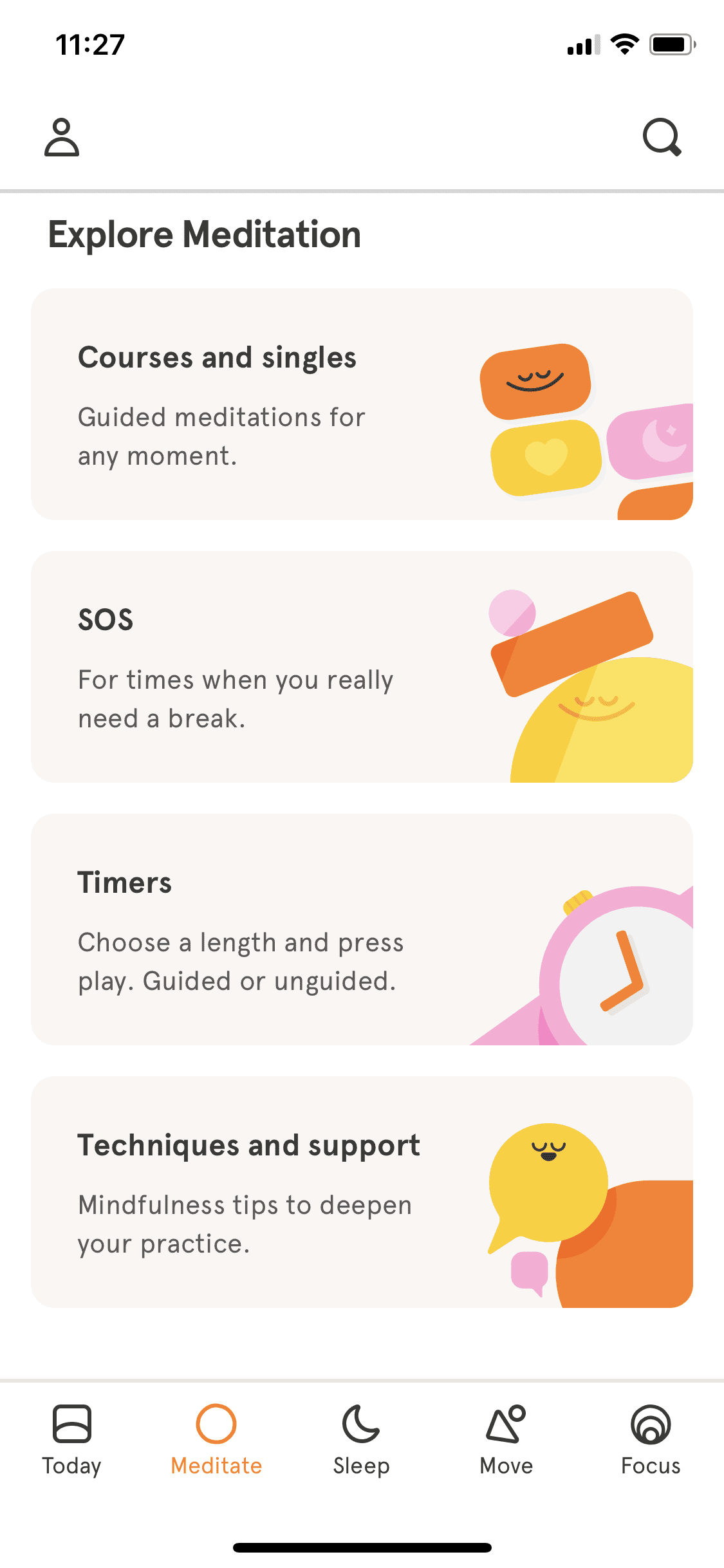Open the Timers card
The image size is (724, 1568).
click(362, 929)
